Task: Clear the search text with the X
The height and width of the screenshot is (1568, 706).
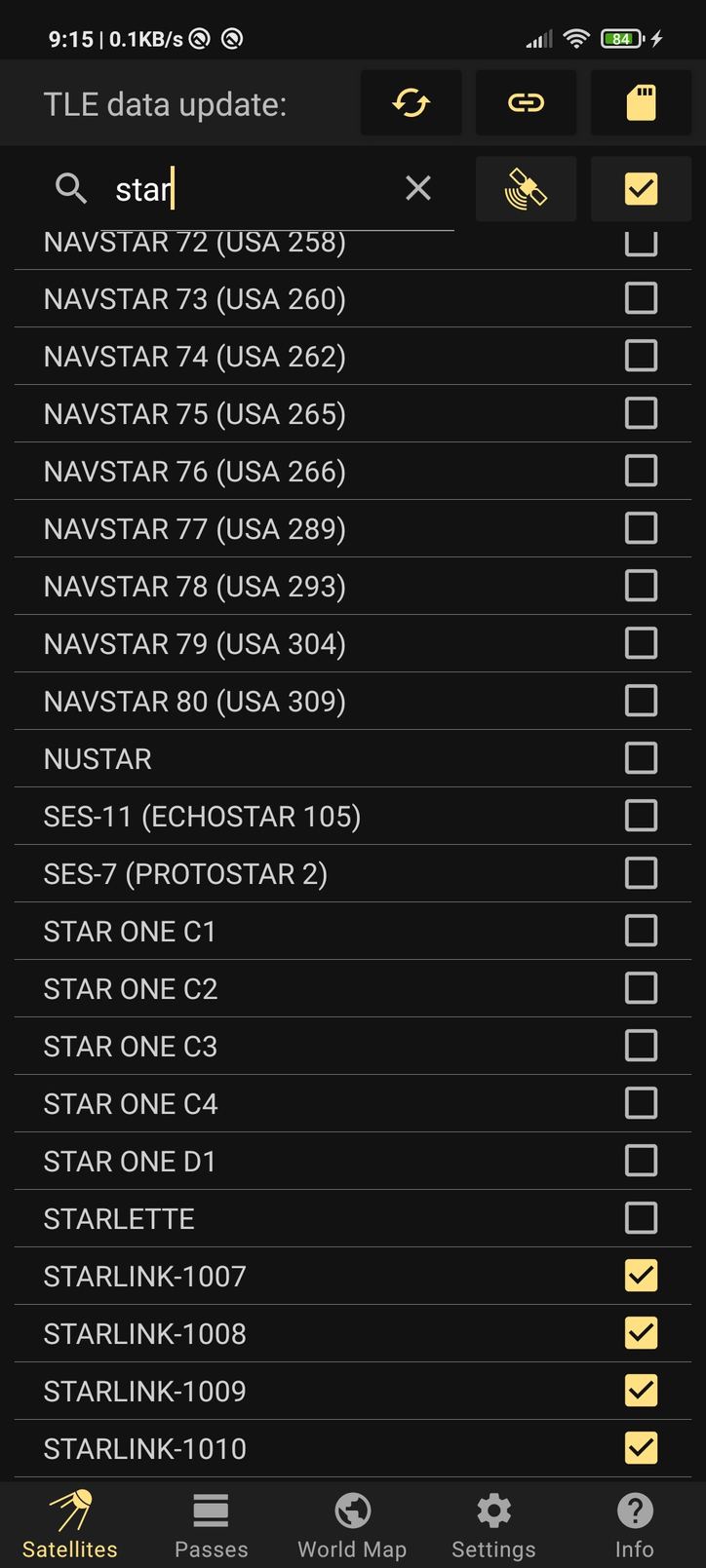Action: [x=418, y=188]
